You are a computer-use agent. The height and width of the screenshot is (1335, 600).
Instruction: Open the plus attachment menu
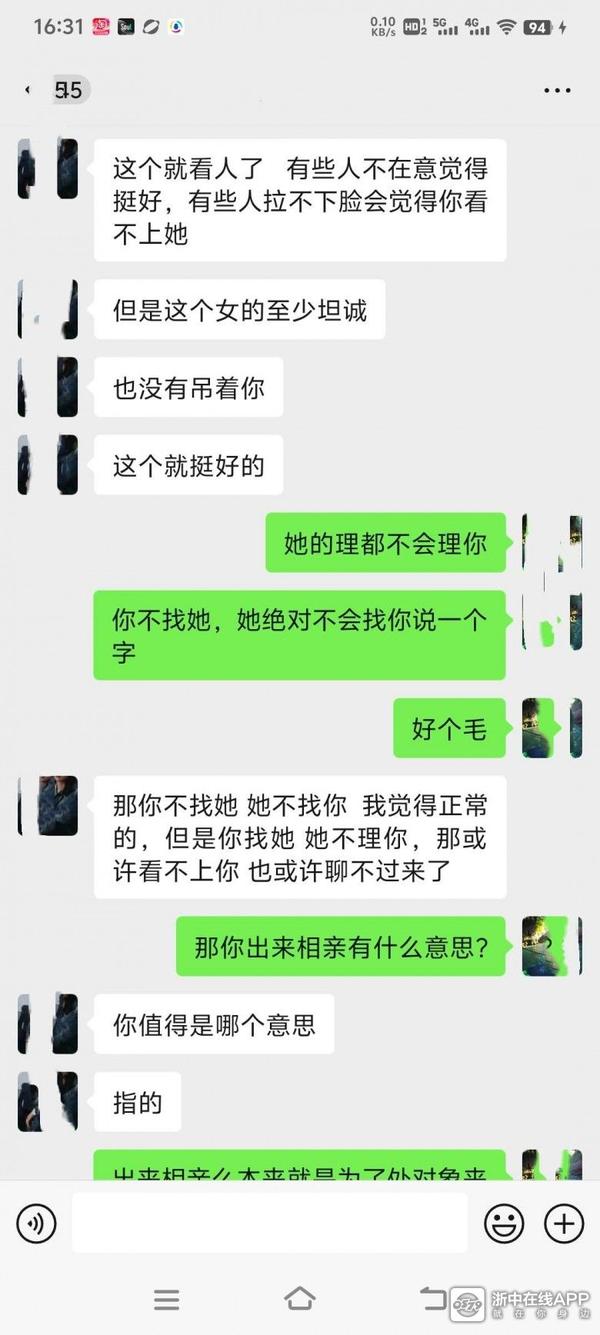click(x=563, y=1223)
